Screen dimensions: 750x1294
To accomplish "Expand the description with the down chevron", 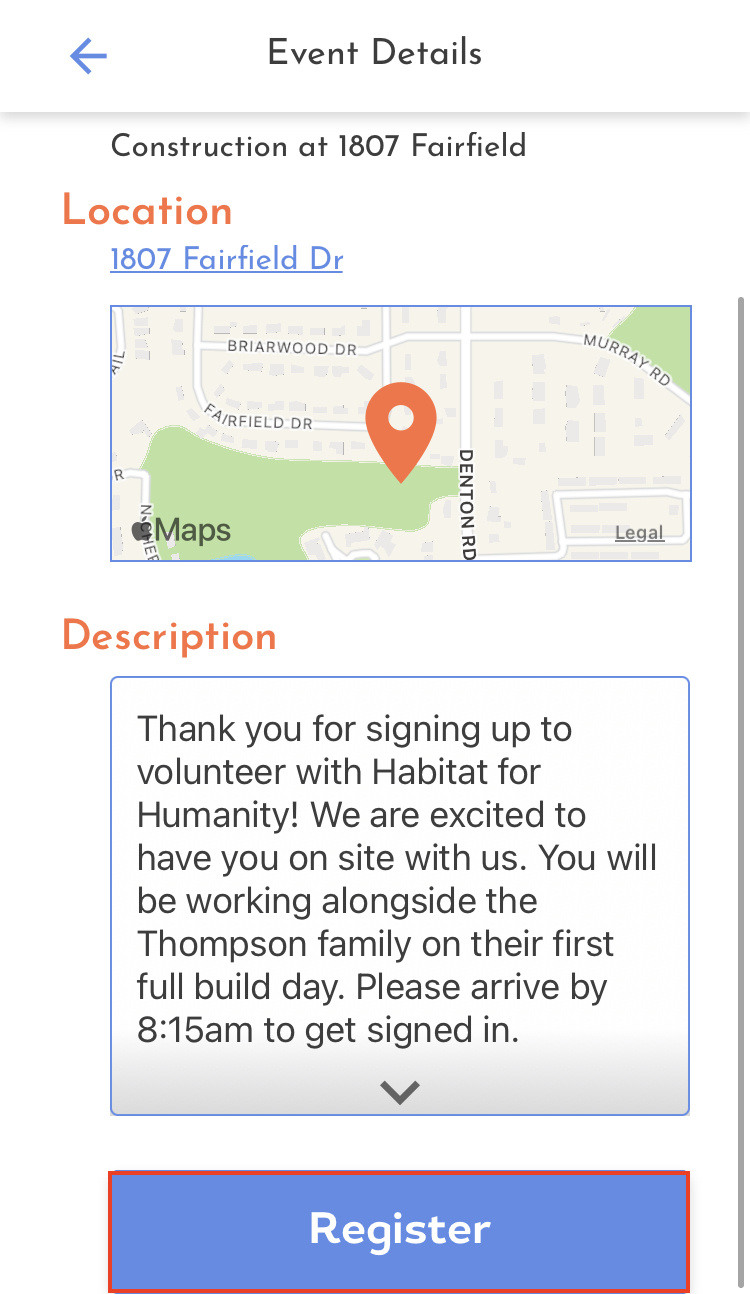I will coord(400,1093).
